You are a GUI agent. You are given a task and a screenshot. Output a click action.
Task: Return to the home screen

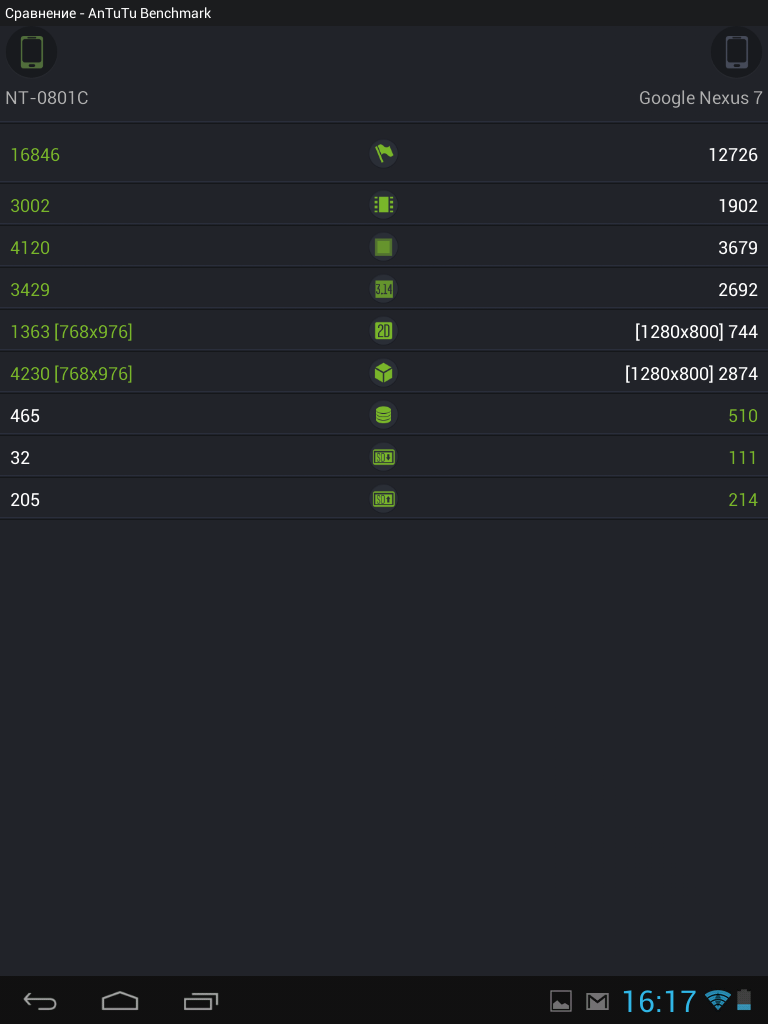tap(120, 1000)
